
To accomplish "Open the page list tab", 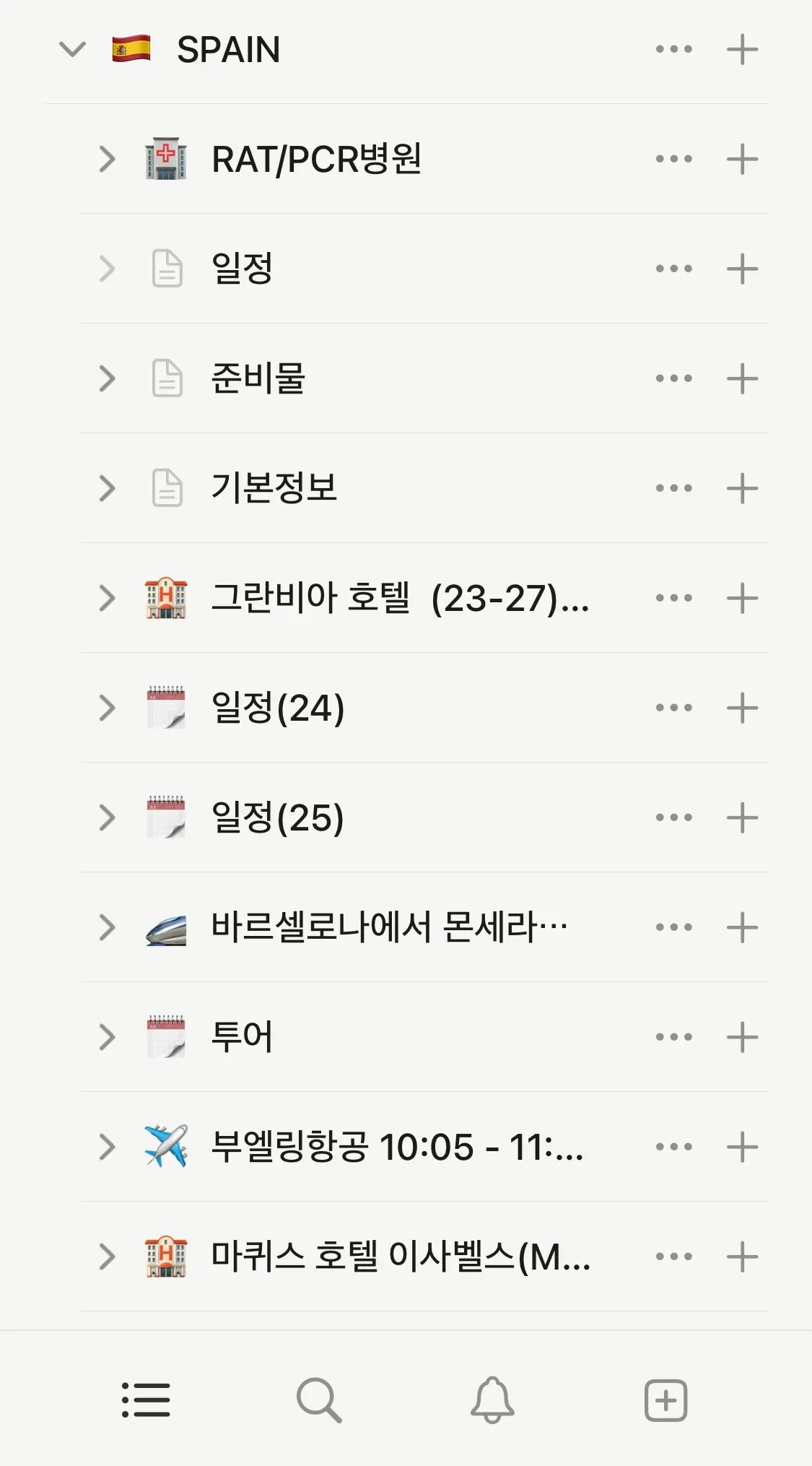I will (146, 1400).
